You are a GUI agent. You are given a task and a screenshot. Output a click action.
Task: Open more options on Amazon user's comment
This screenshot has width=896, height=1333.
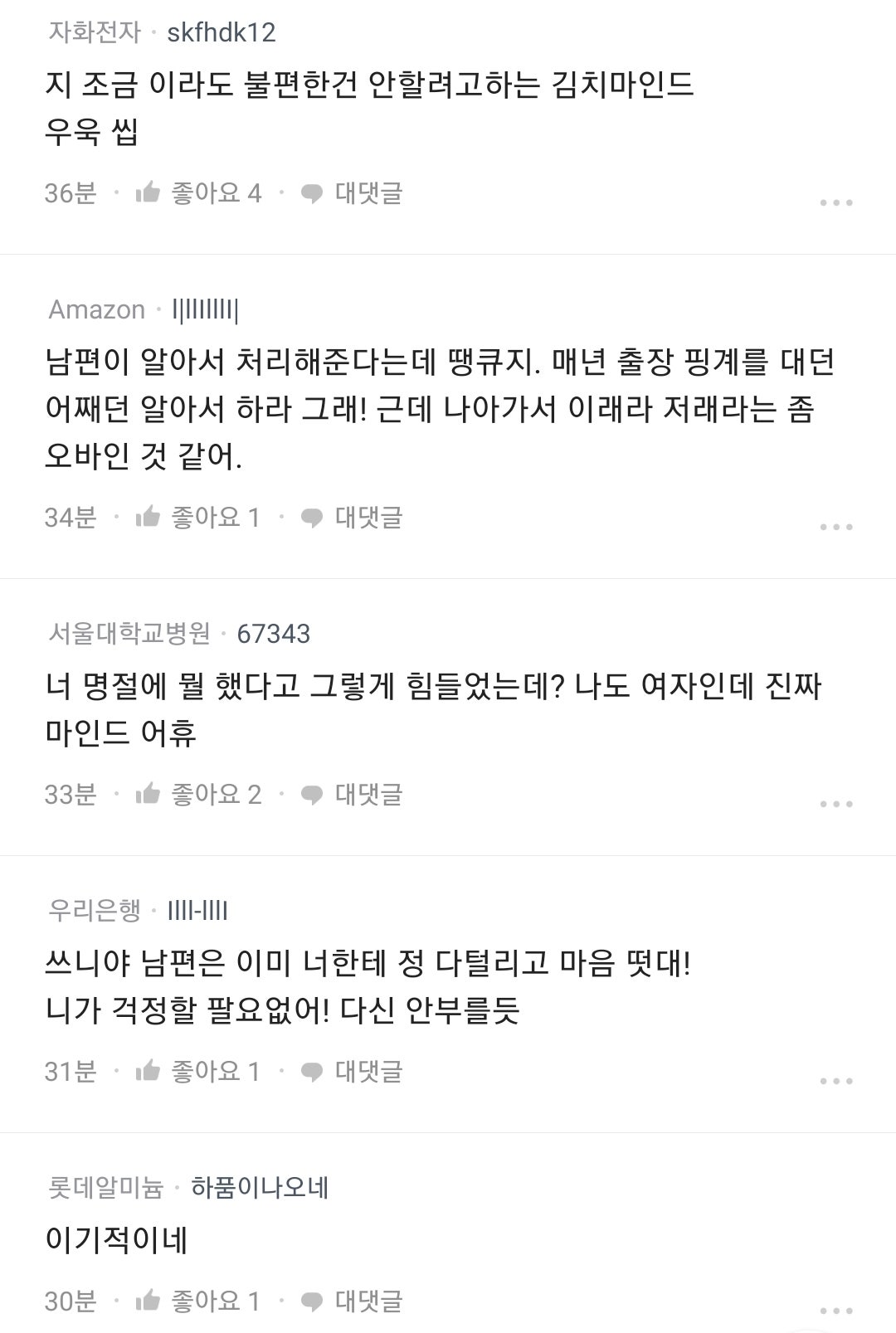[x=835, y=528]
